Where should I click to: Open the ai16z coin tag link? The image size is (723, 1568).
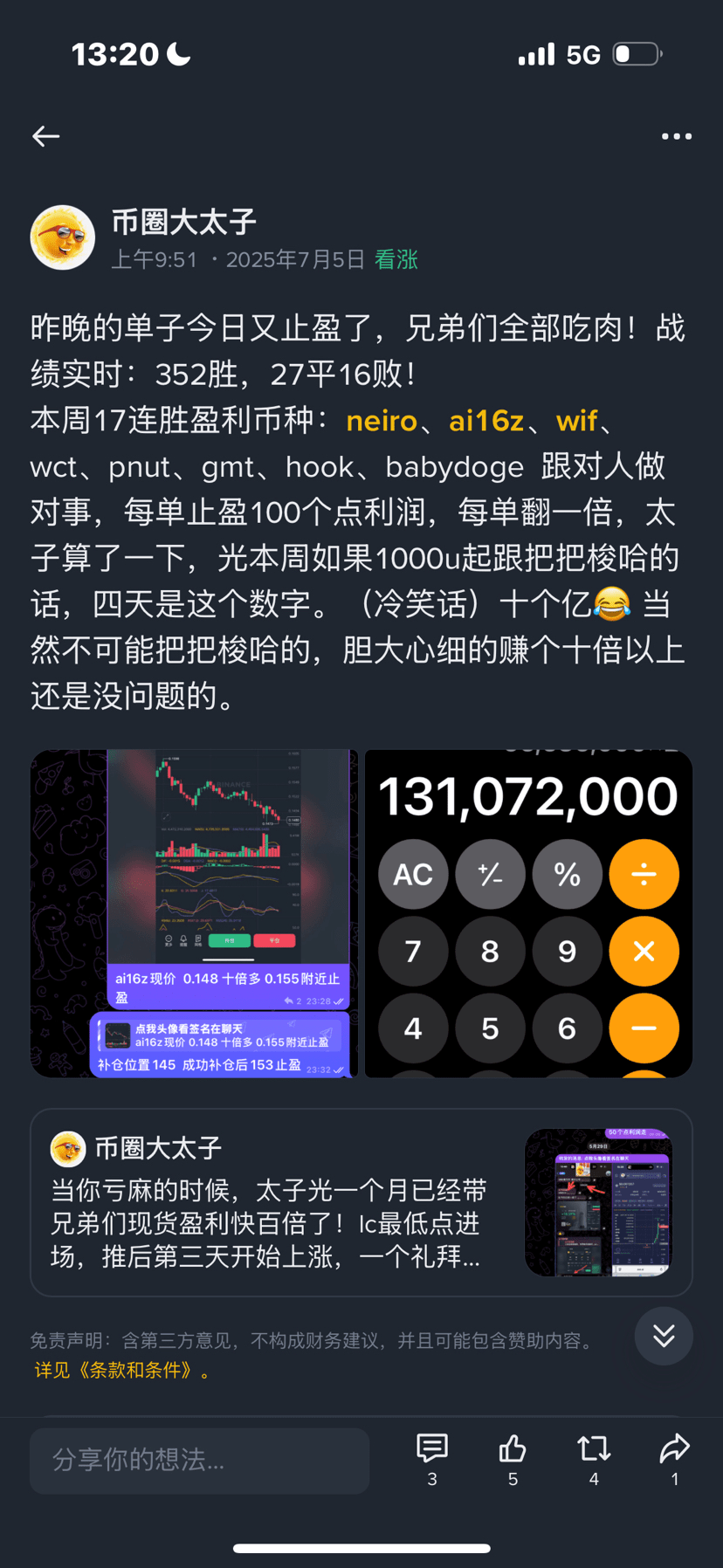(485, 421)
